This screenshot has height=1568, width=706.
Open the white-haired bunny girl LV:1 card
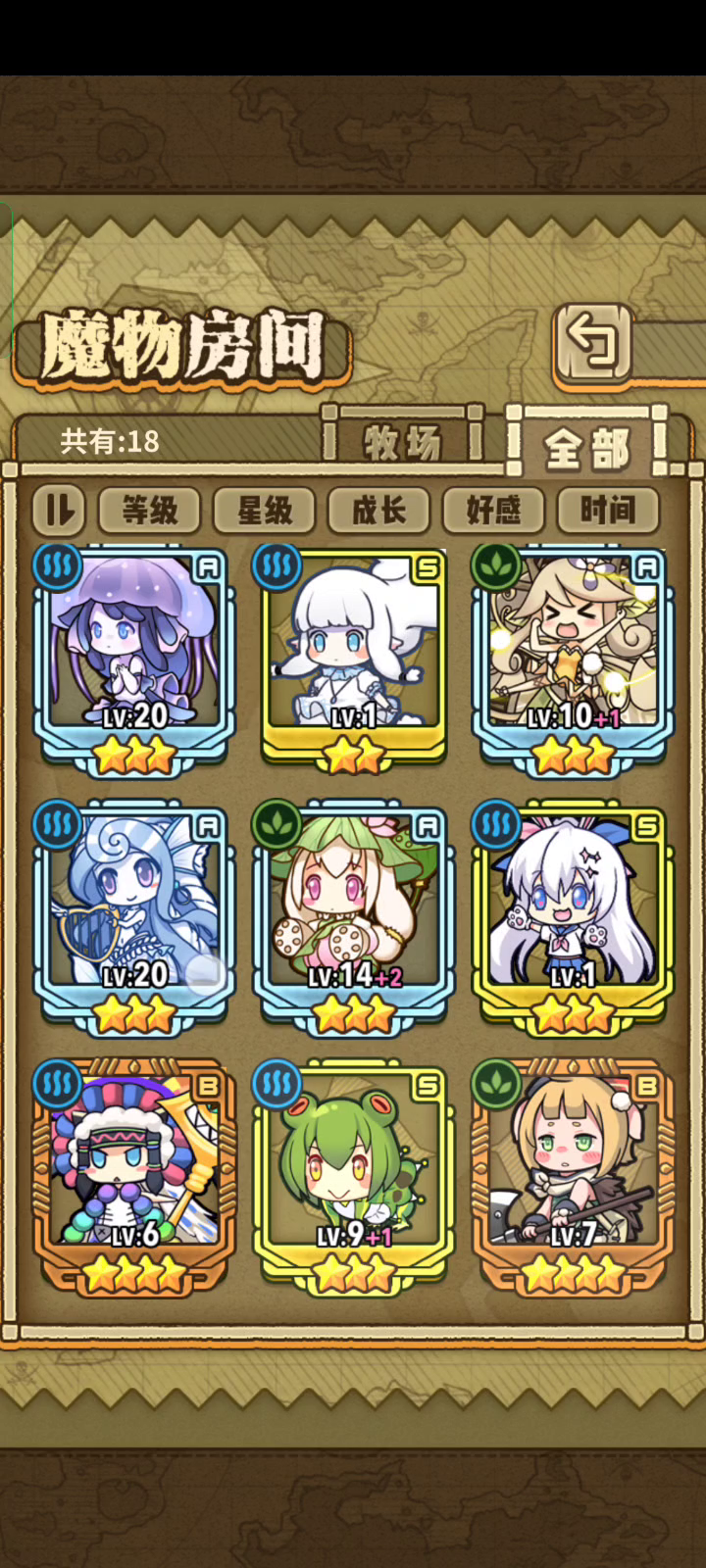pos(574,918)
